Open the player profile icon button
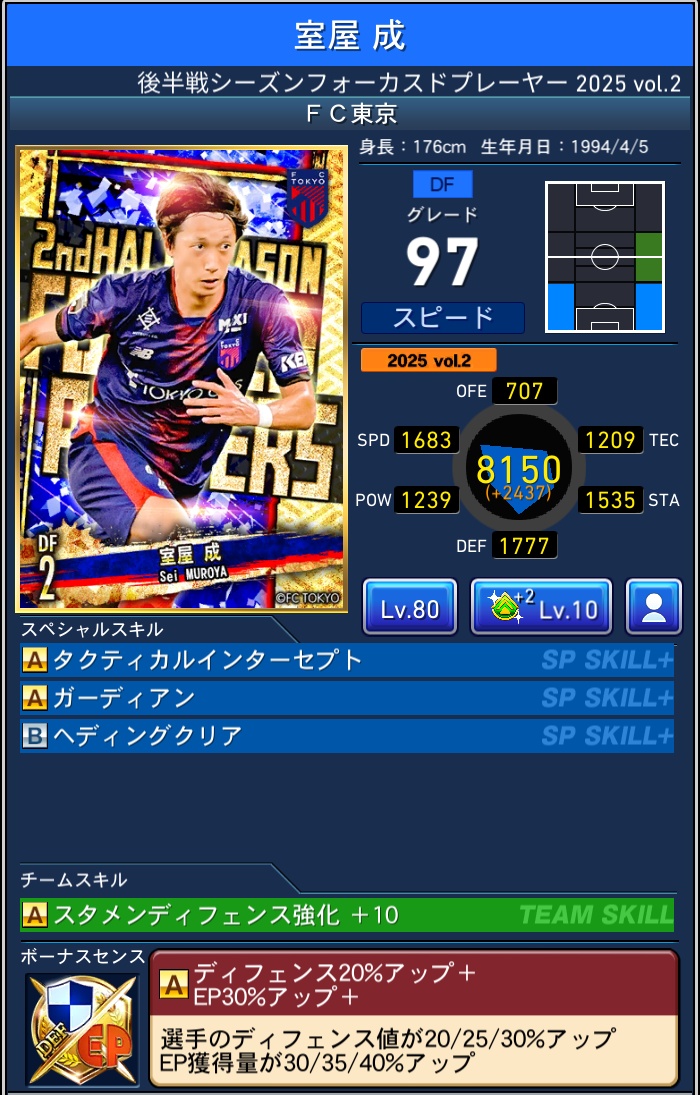 click(654, 607)
